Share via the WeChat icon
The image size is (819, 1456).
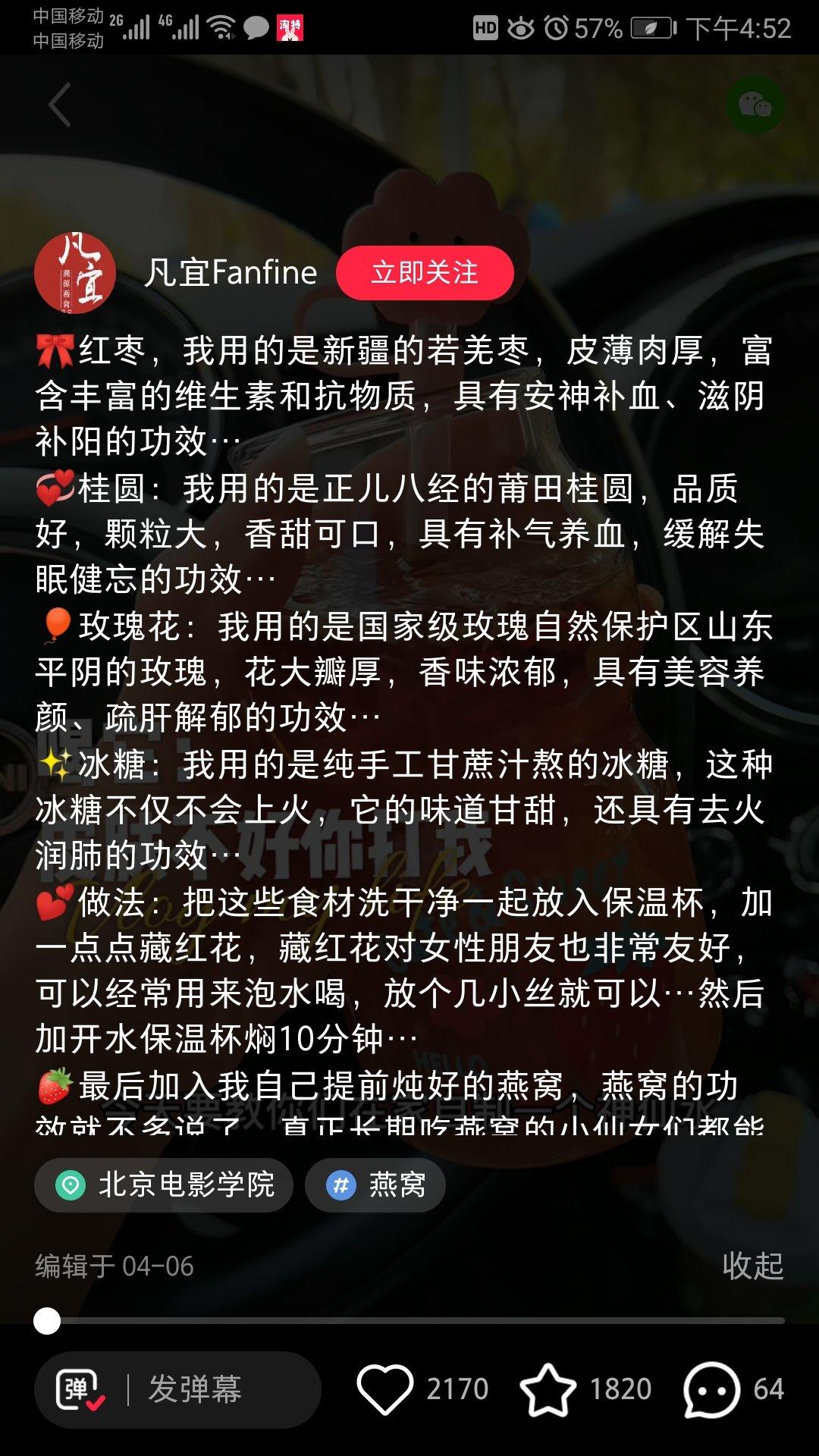(755, 105)
